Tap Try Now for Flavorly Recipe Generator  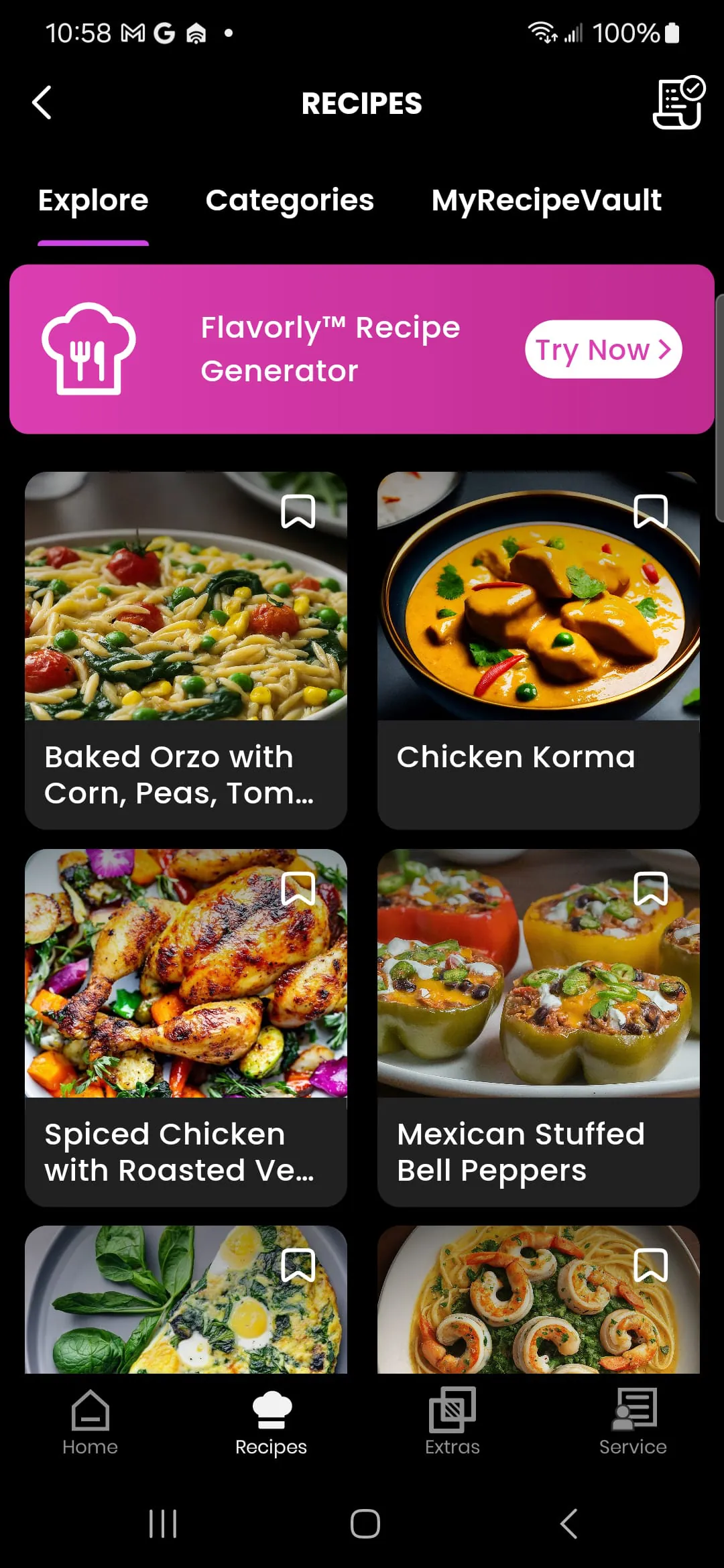point(603,349)
